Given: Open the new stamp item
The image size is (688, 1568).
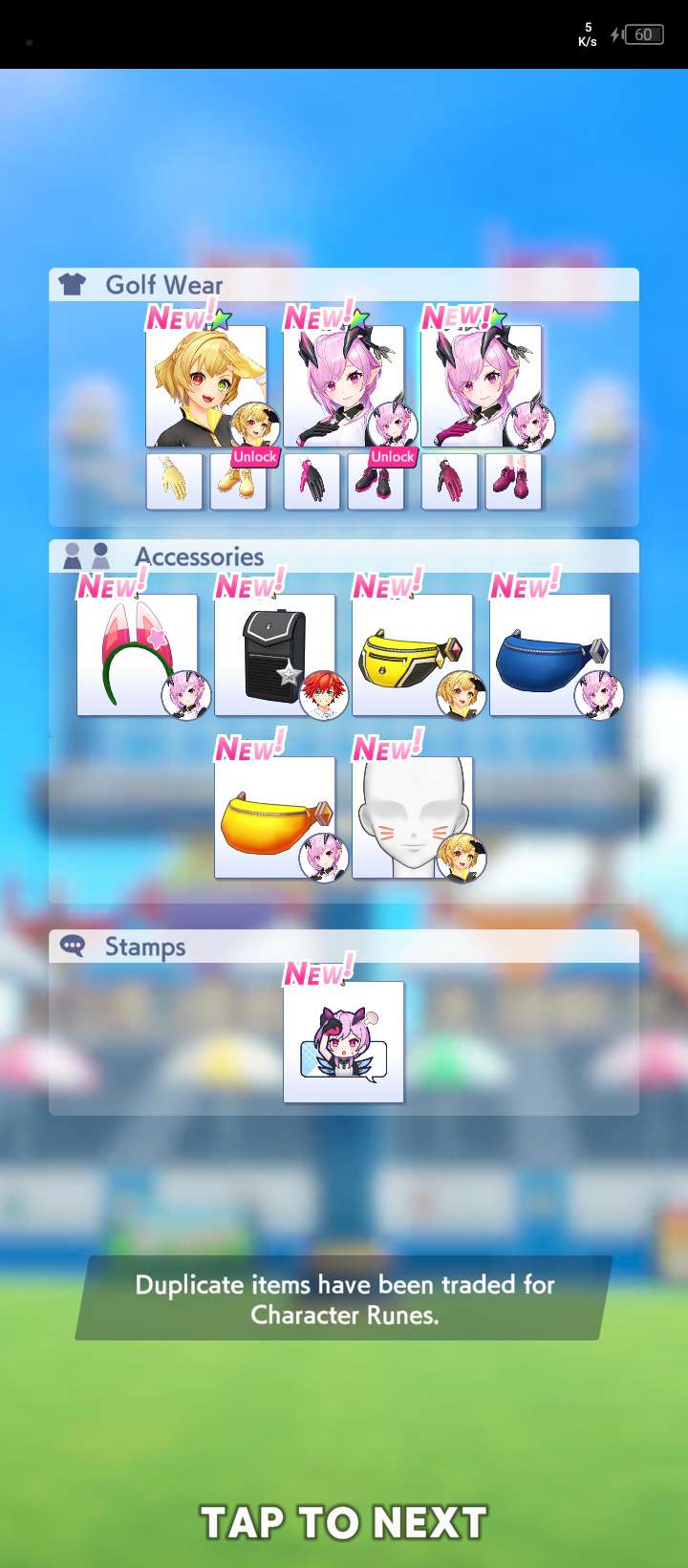Looking at the screenshot, I should [x=343, y=1042].
